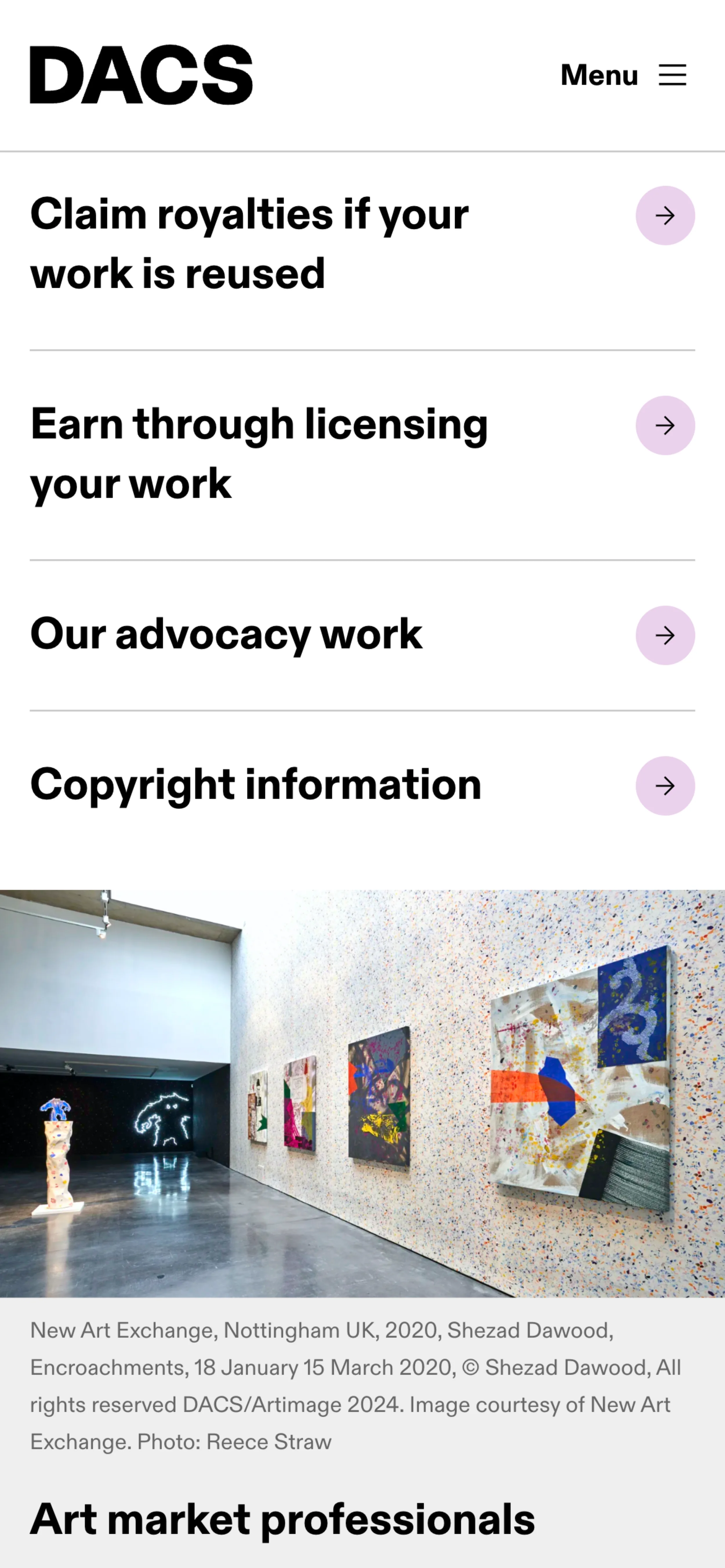Viewport: 725px width, 1568px height.
Task: Open Copyright information page
Action: coord(665,786)
